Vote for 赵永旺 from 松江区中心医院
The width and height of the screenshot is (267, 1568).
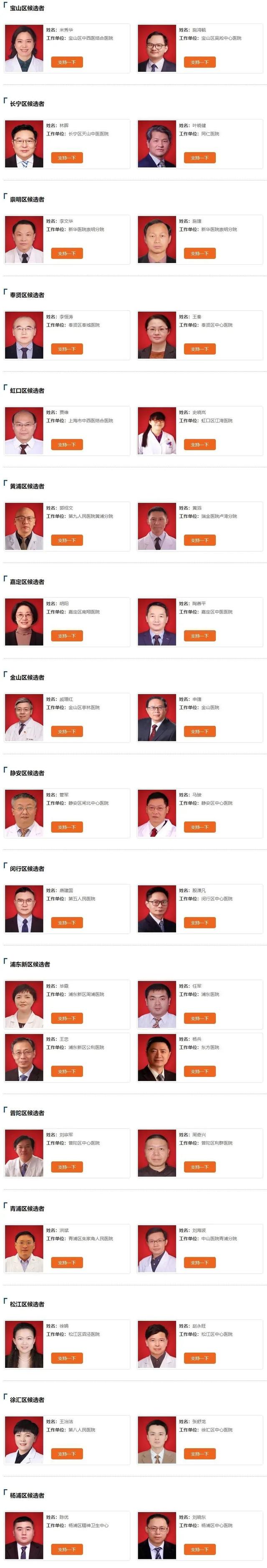[x=199, y=1357]
